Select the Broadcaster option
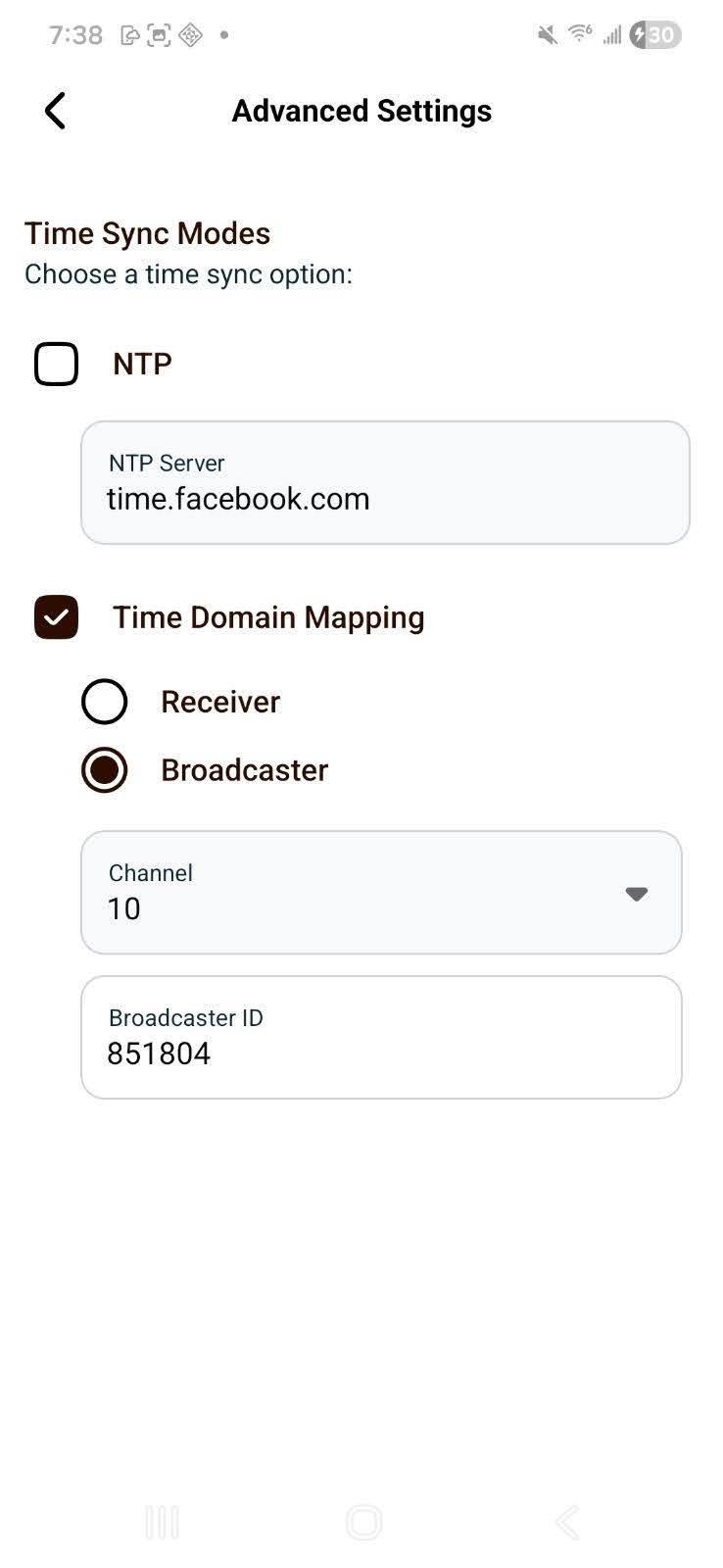Screen dimensions: 723x1568 (104, 770)
